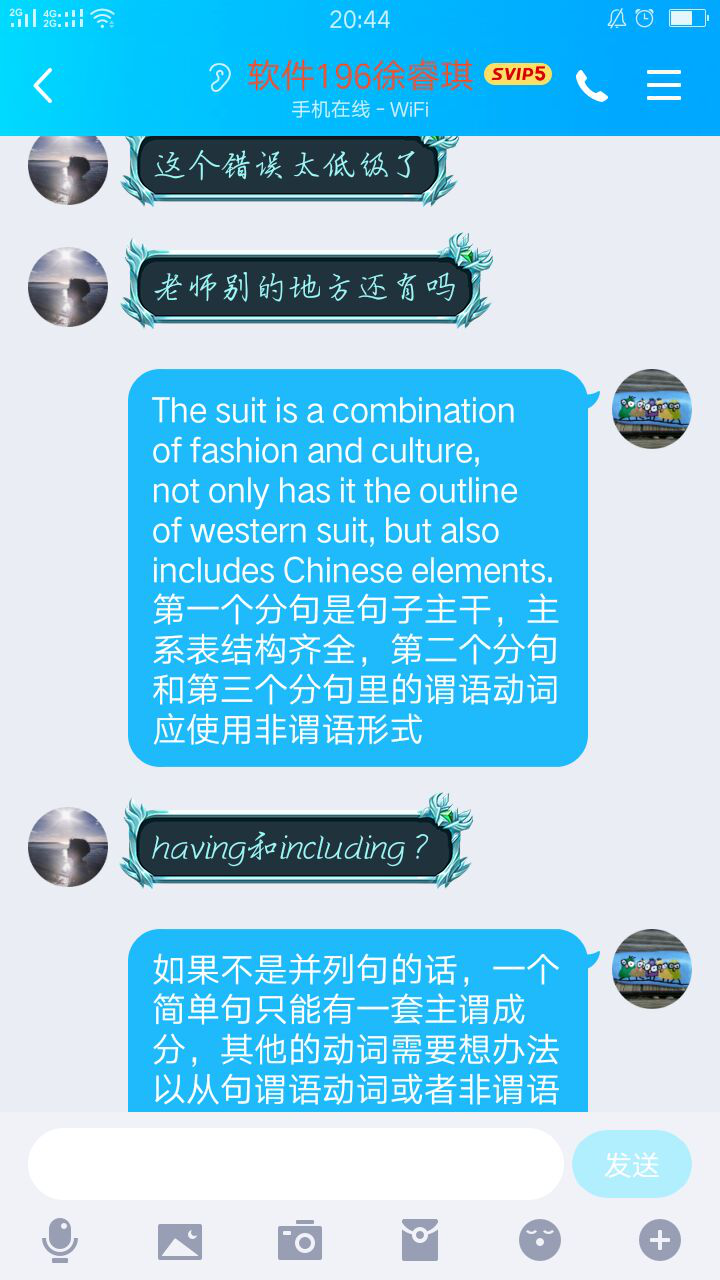Screen dimensions: 720x1280
Task: Open my avatar beside 'The suit is' message
Action: tap(651, 409)
